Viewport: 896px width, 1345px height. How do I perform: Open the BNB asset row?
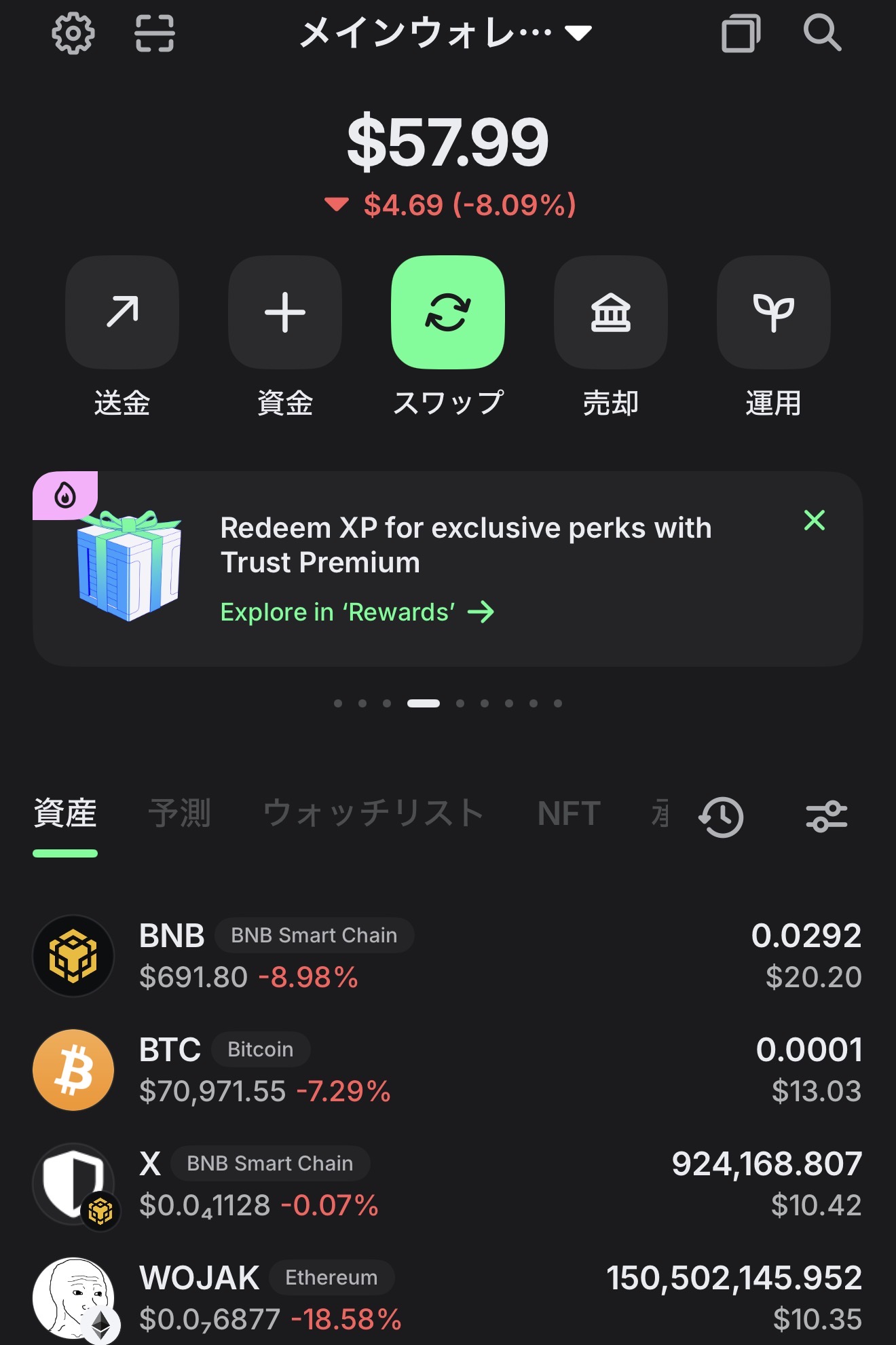pos(447,956)
